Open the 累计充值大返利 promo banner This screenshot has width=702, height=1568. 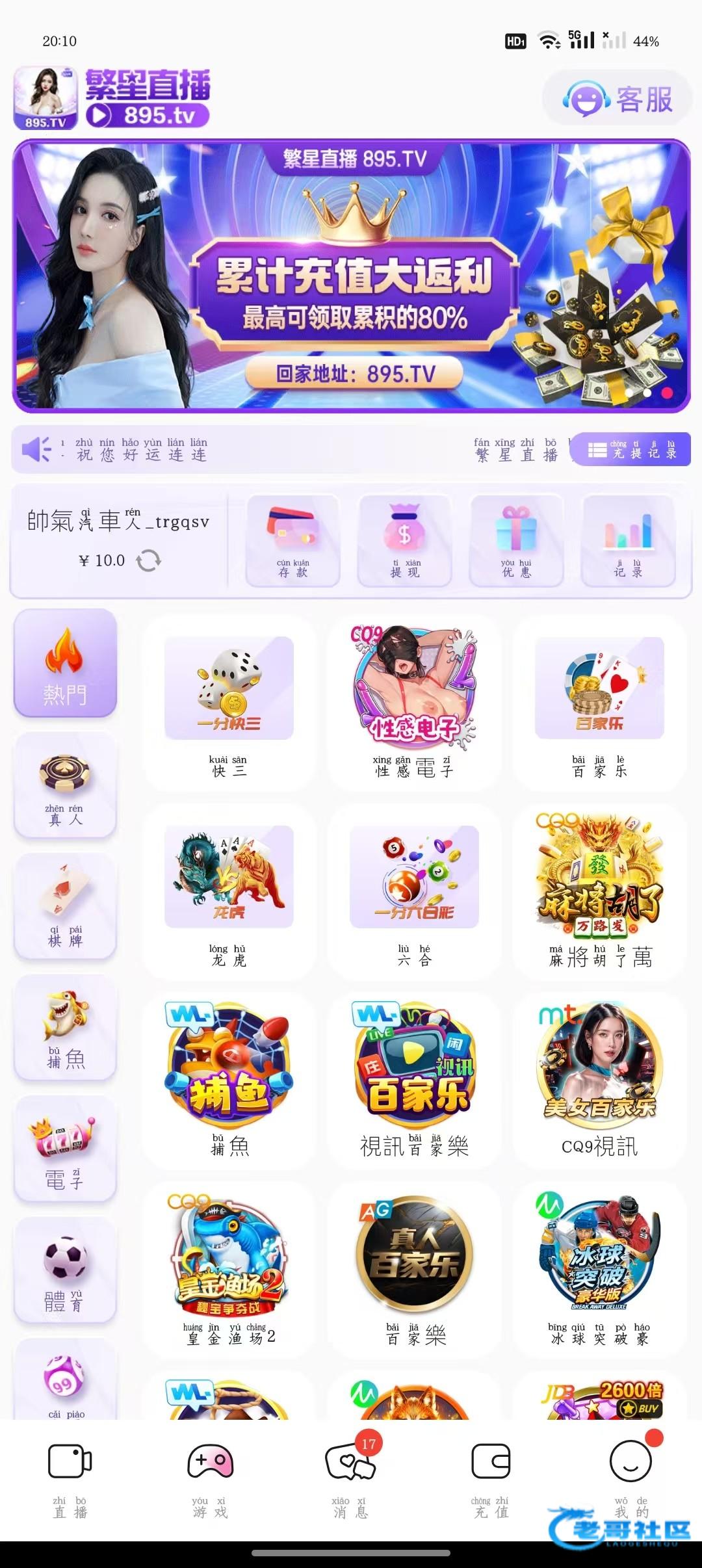pos(351,276)
